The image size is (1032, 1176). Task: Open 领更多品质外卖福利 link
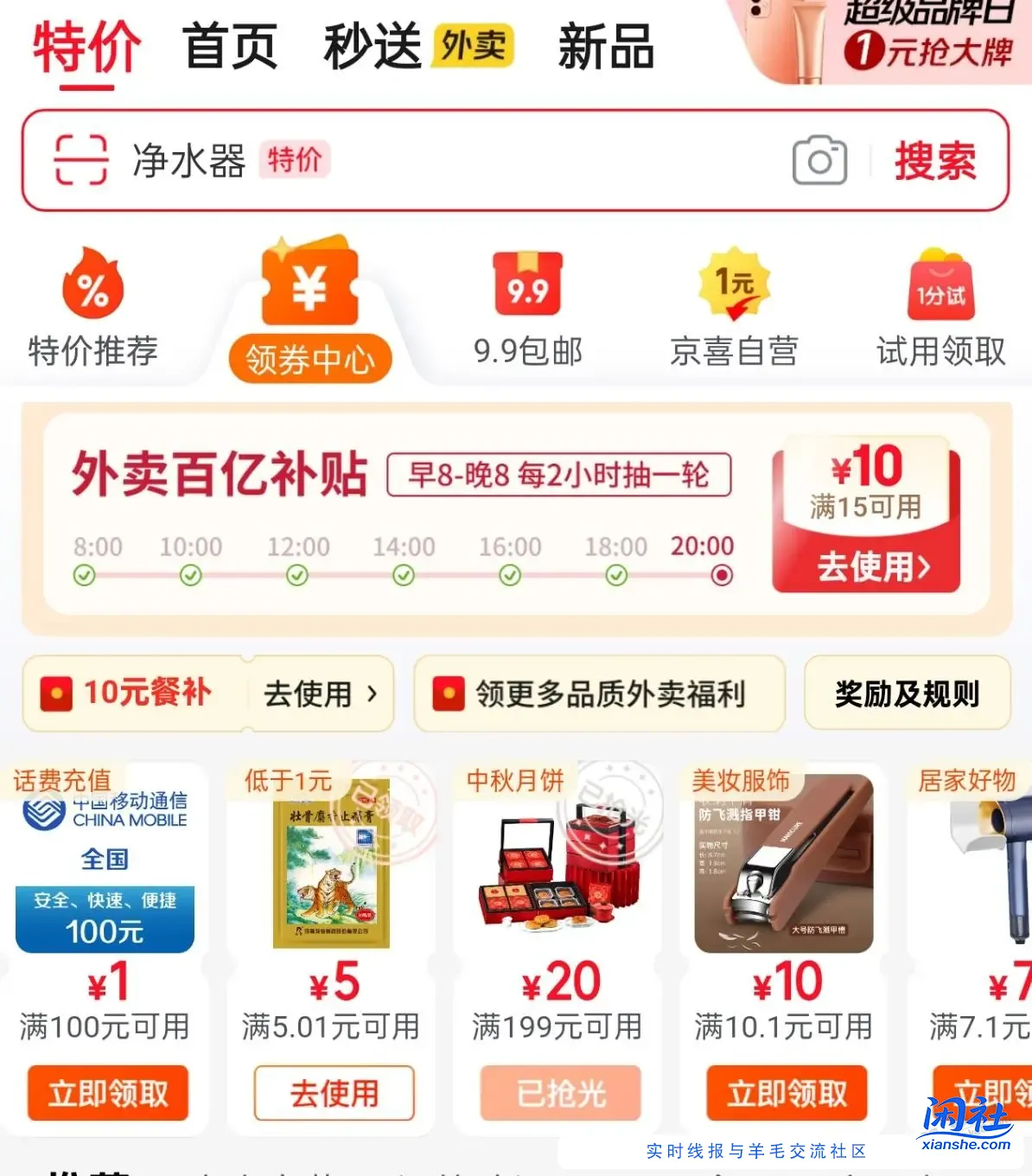click(x=599, y=693)
